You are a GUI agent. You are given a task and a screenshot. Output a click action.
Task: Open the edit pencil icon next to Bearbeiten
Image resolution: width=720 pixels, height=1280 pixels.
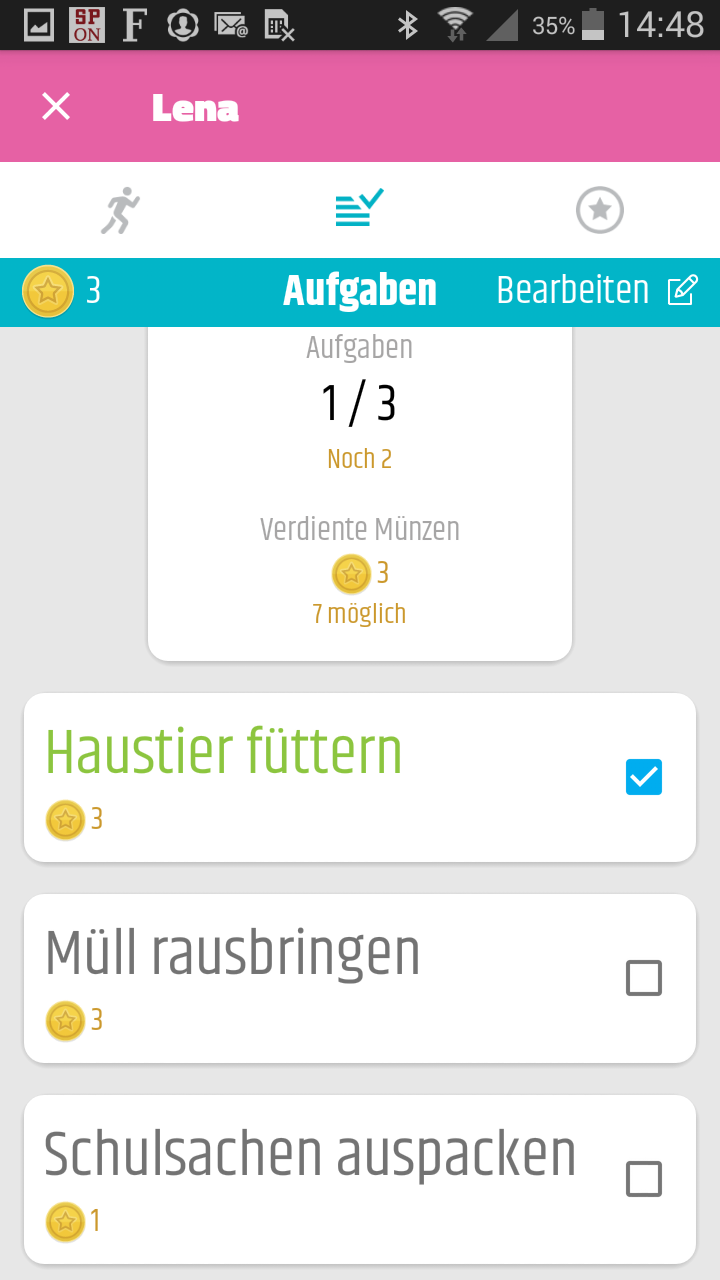684,291
